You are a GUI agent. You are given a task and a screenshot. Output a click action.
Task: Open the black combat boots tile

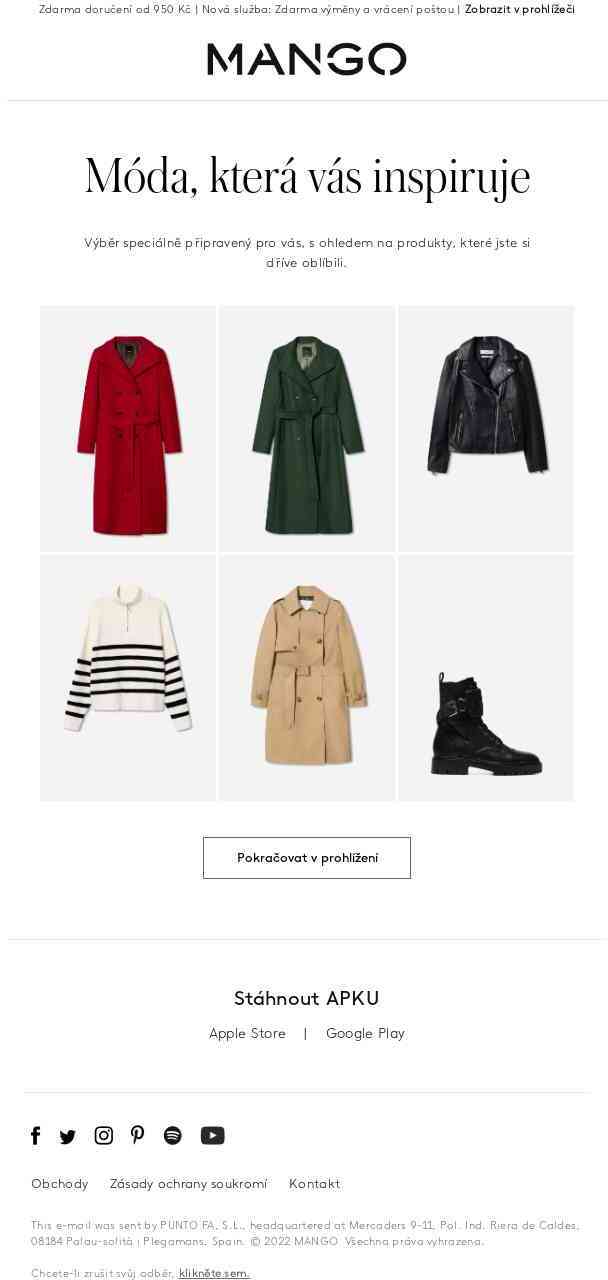click(486, 677)
